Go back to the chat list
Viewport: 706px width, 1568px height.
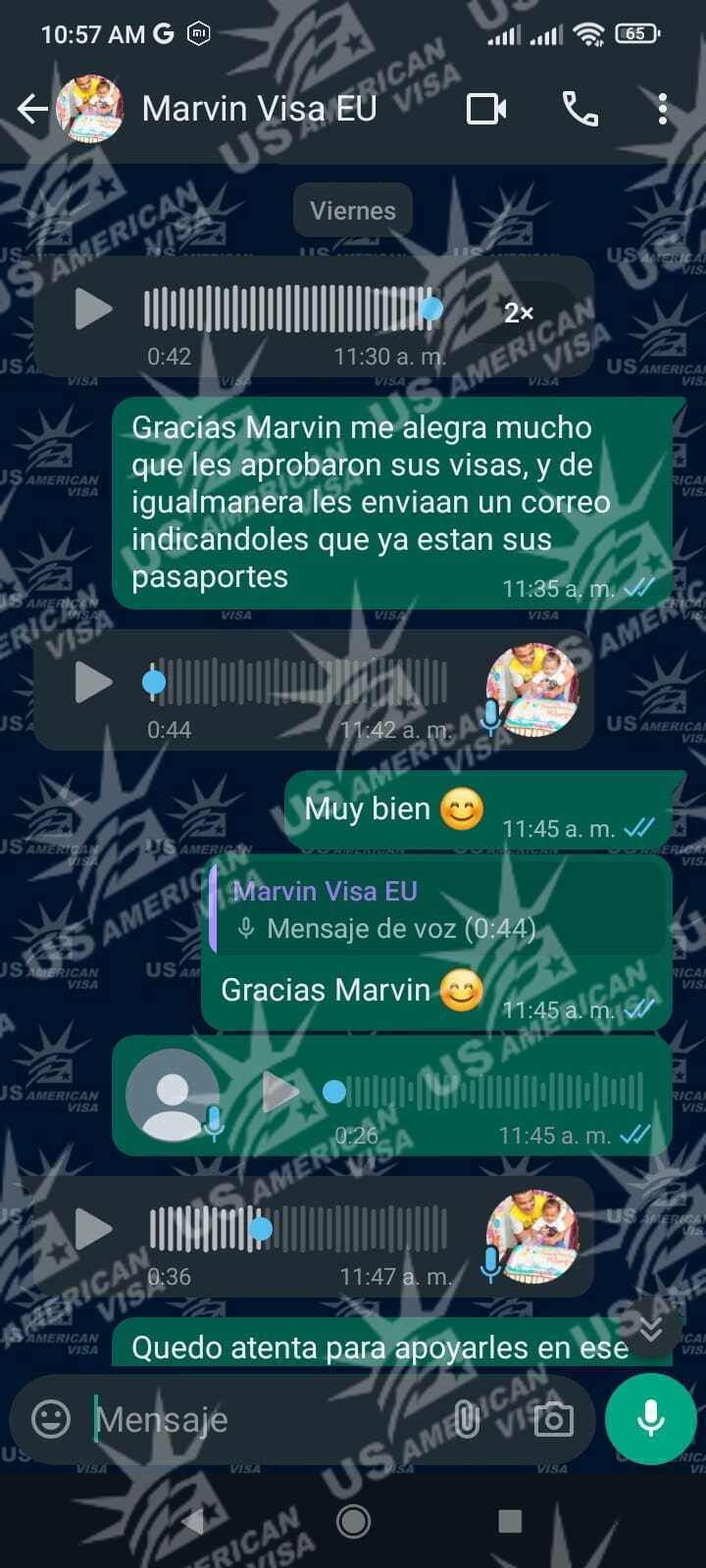pyautogui.click(x=32, y=109)
